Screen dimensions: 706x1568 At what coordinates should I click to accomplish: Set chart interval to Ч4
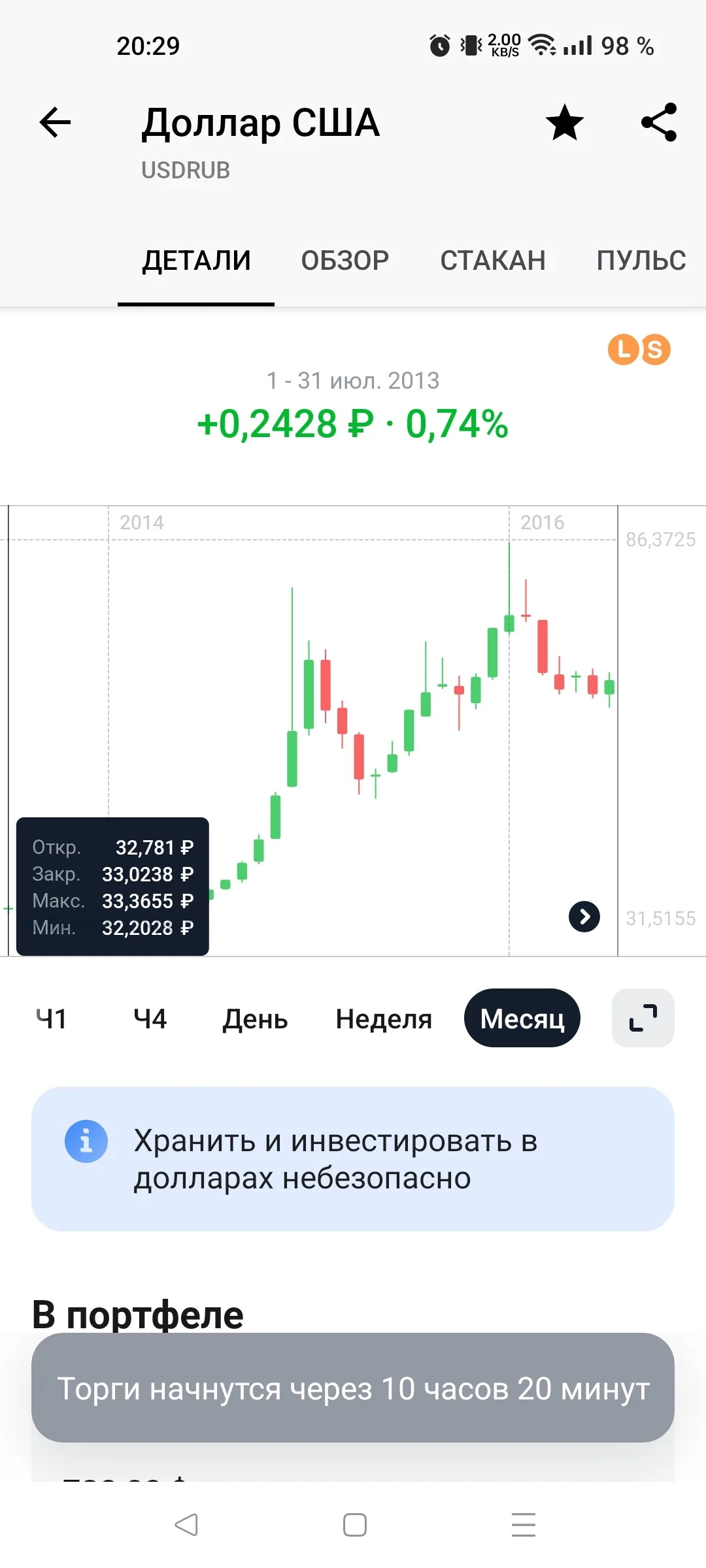coord(150,1019)
